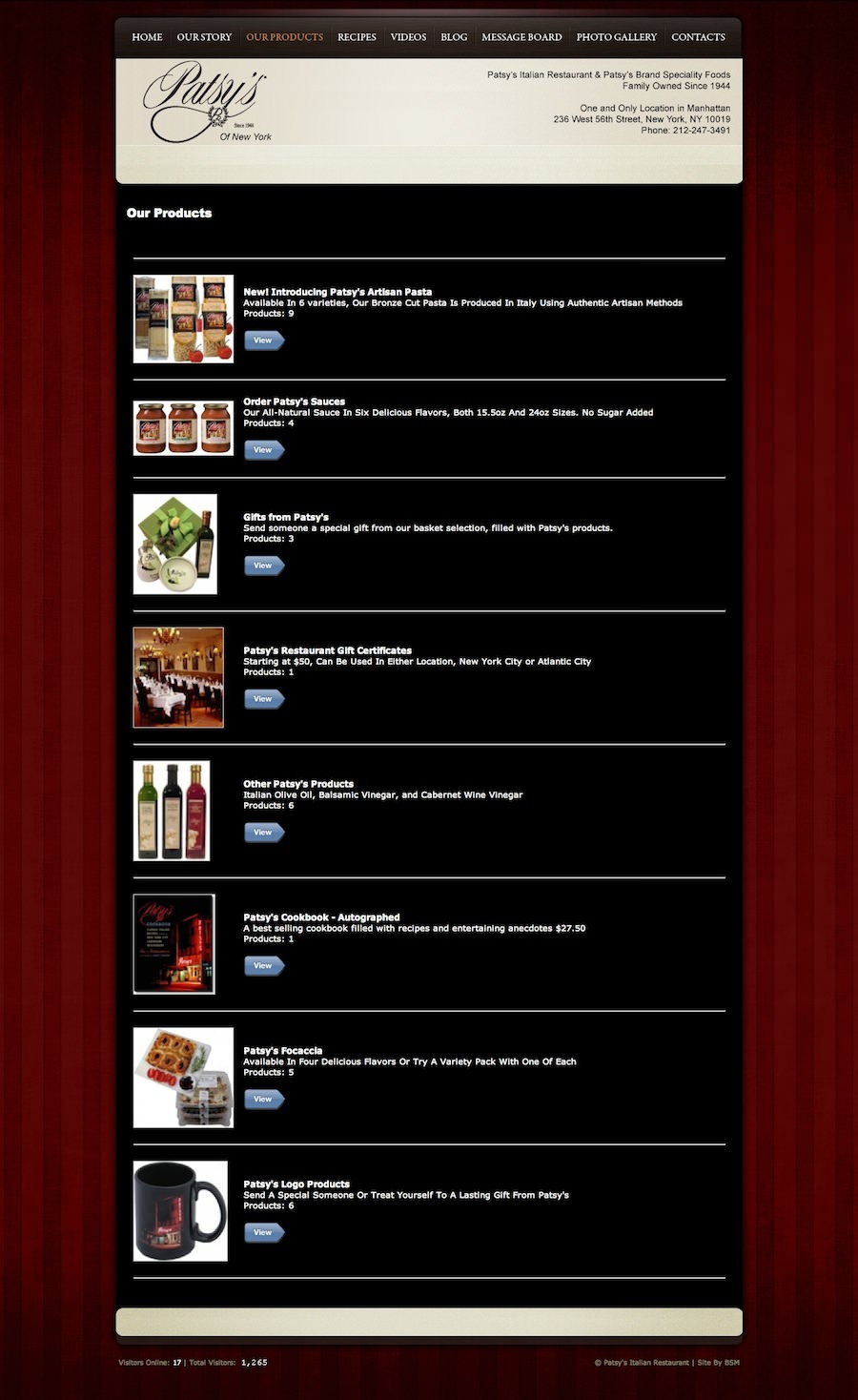
Task: View Patsy's Logo Products
Action: tap(264, 1233)
